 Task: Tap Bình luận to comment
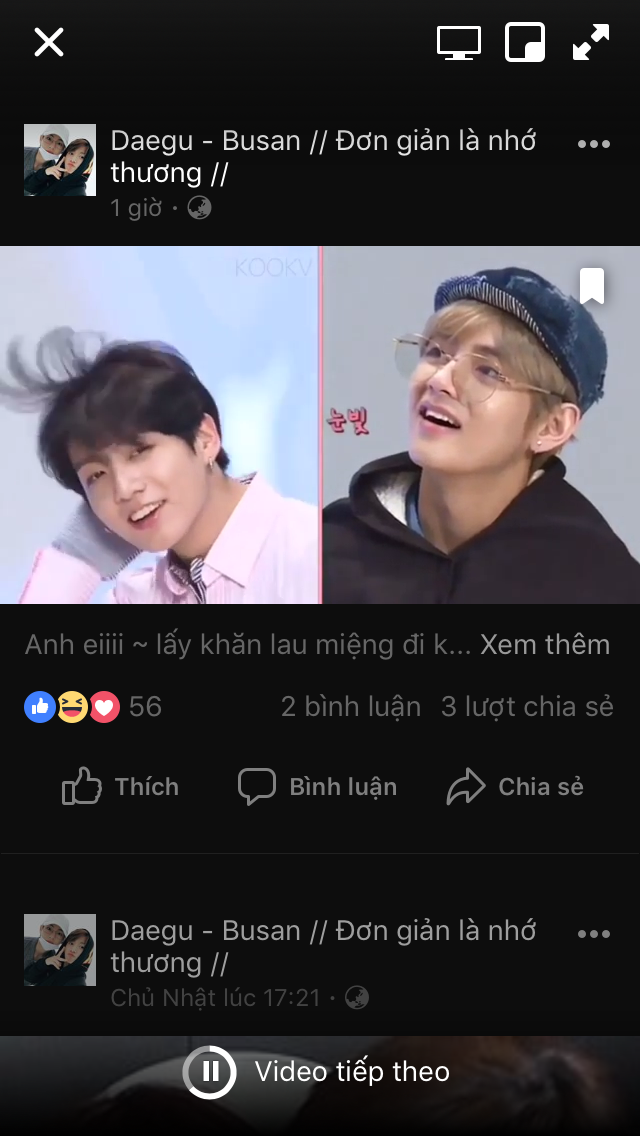317,787
